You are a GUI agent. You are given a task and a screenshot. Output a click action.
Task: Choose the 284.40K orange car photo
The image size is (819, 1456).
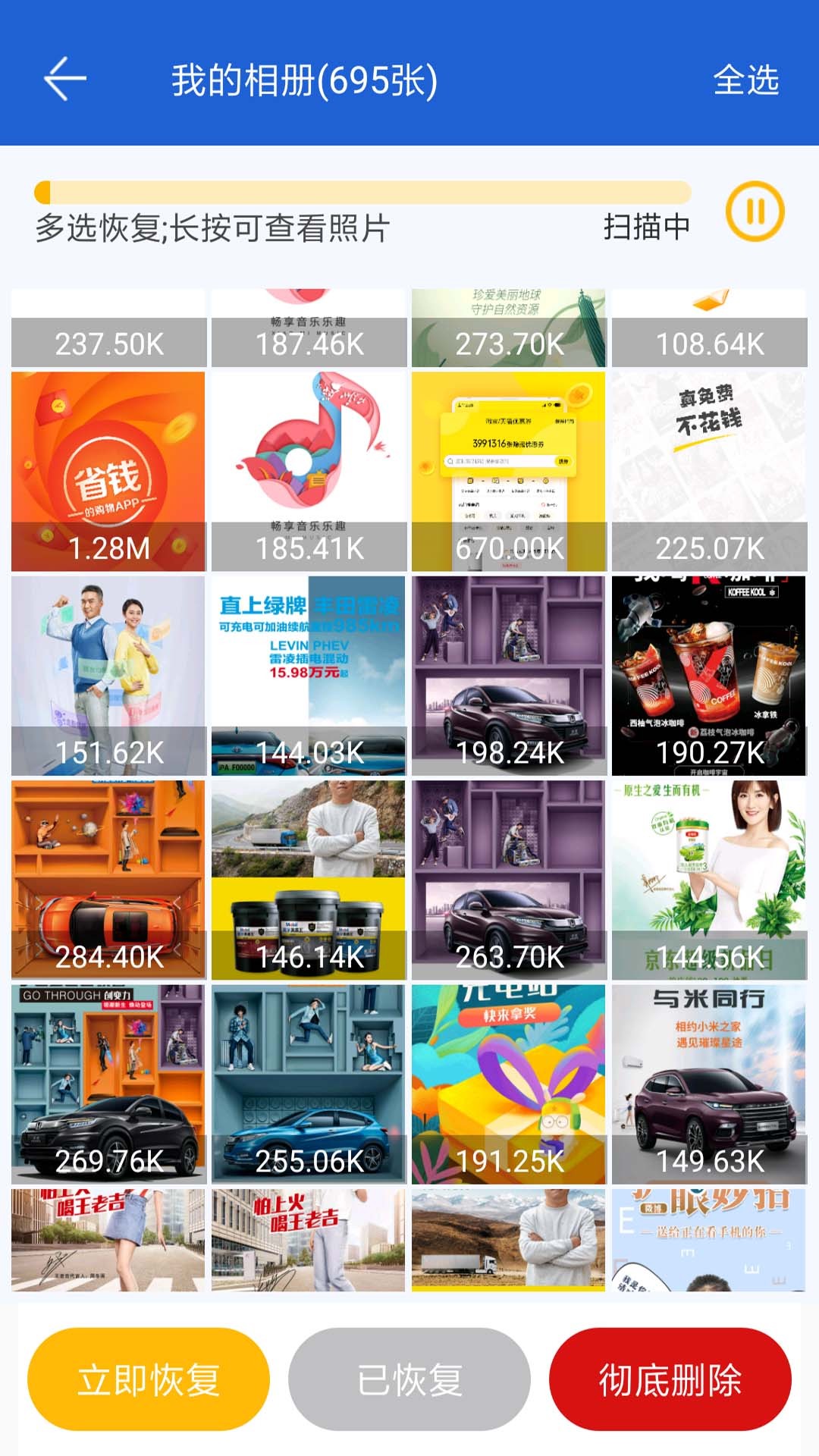click(108, 880)
